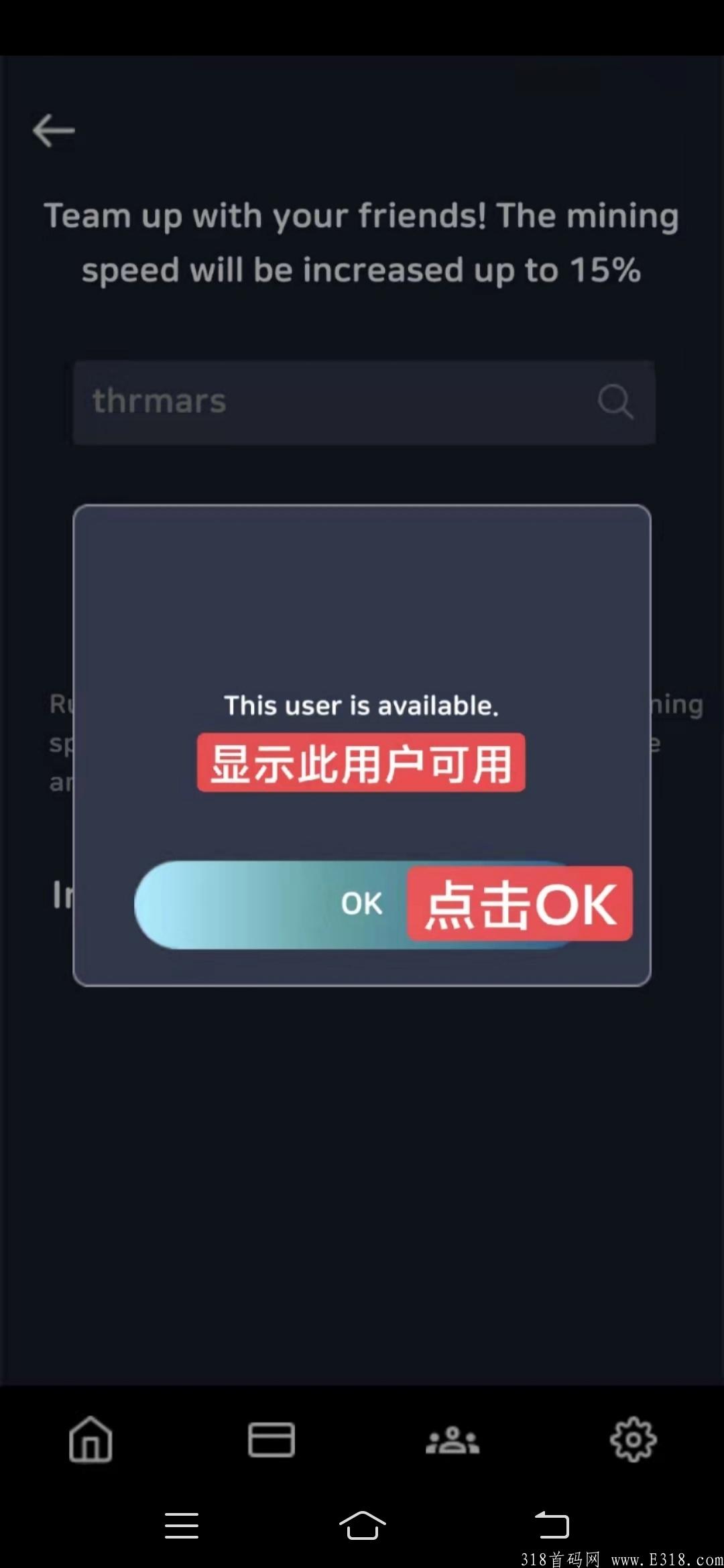724x1568 pixels.
Task: Open recent apps from system bar
Action: tap(182, 1526)
